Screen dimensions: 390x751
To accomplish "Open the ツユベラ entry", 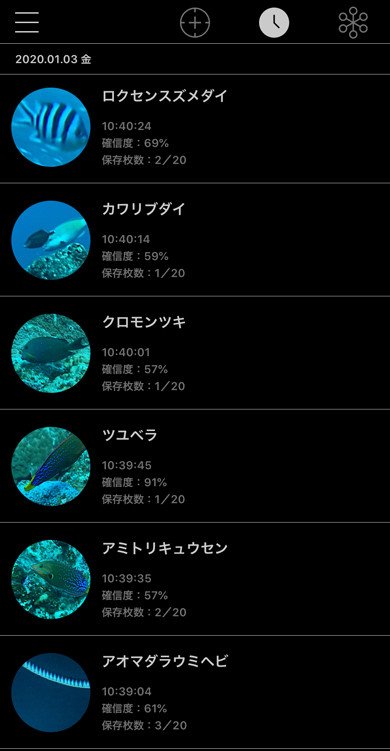I will pos(195,466).
